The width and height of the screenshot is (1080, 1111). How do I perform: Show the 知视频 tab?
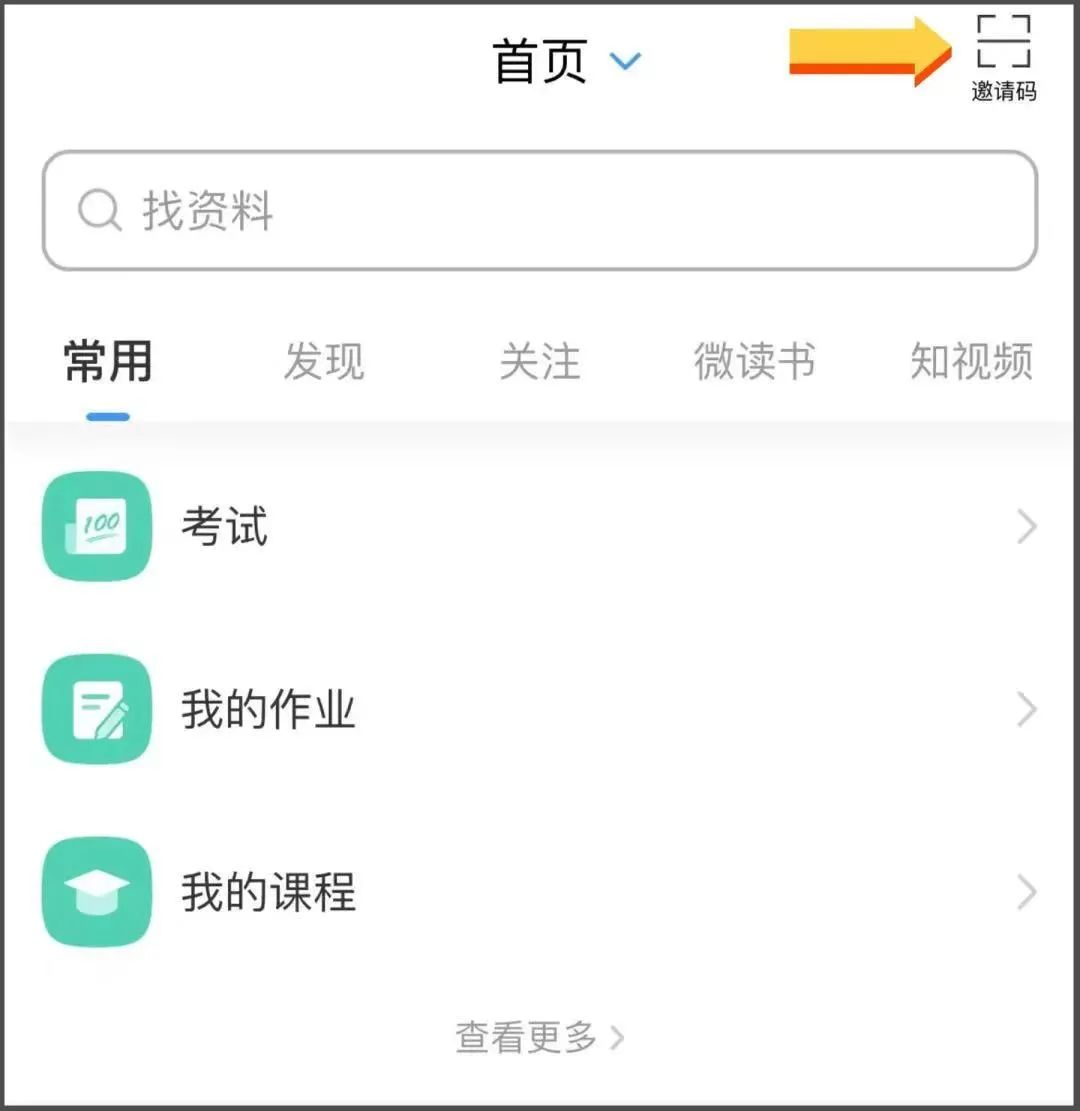[970, 361]
